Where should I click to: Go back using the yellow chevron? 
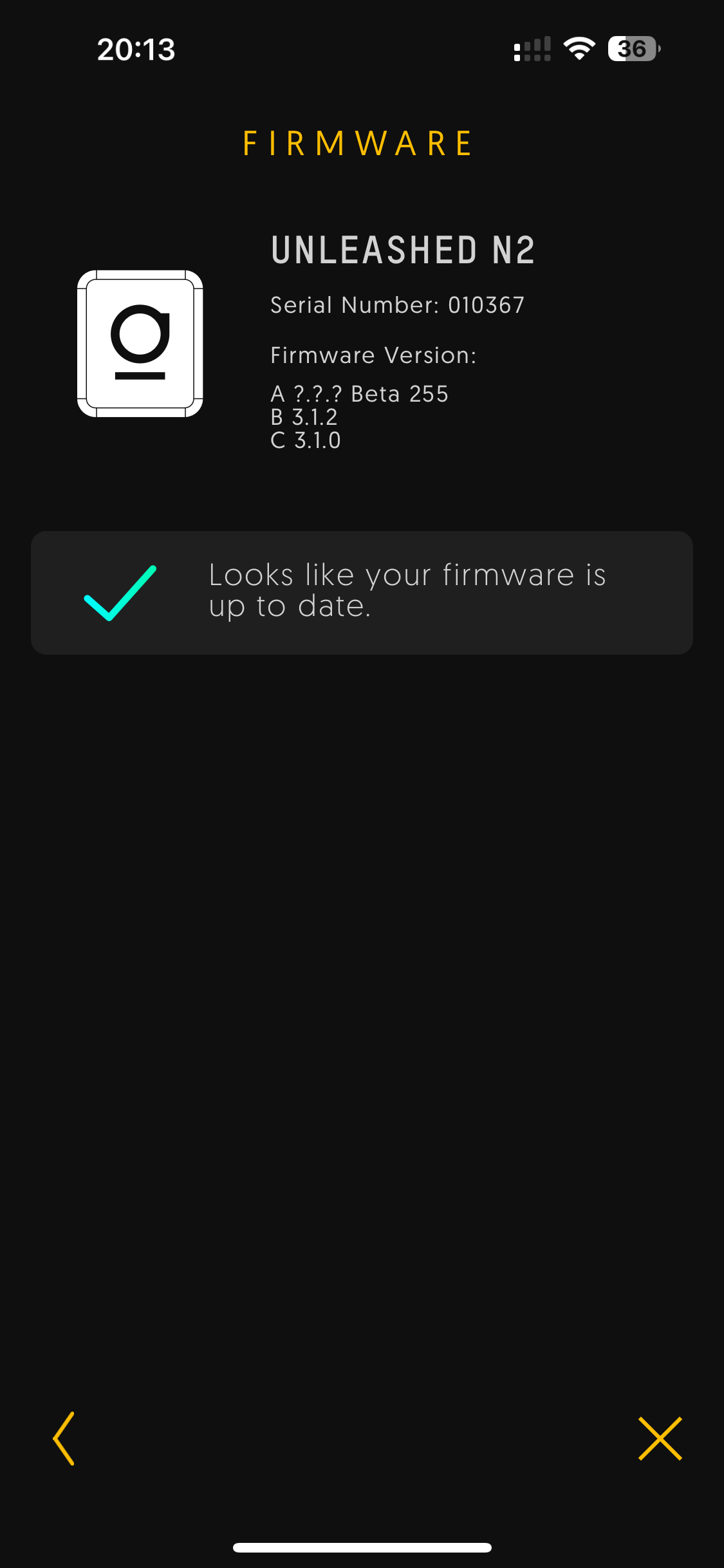pos(64,1438)
